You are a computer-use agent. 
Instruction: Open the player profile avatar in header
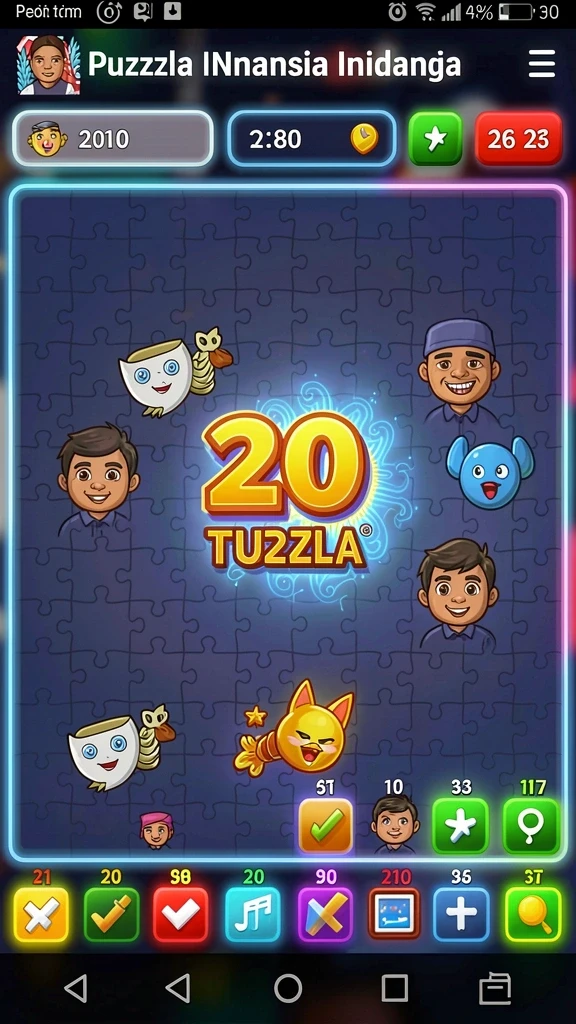[48, 65]
